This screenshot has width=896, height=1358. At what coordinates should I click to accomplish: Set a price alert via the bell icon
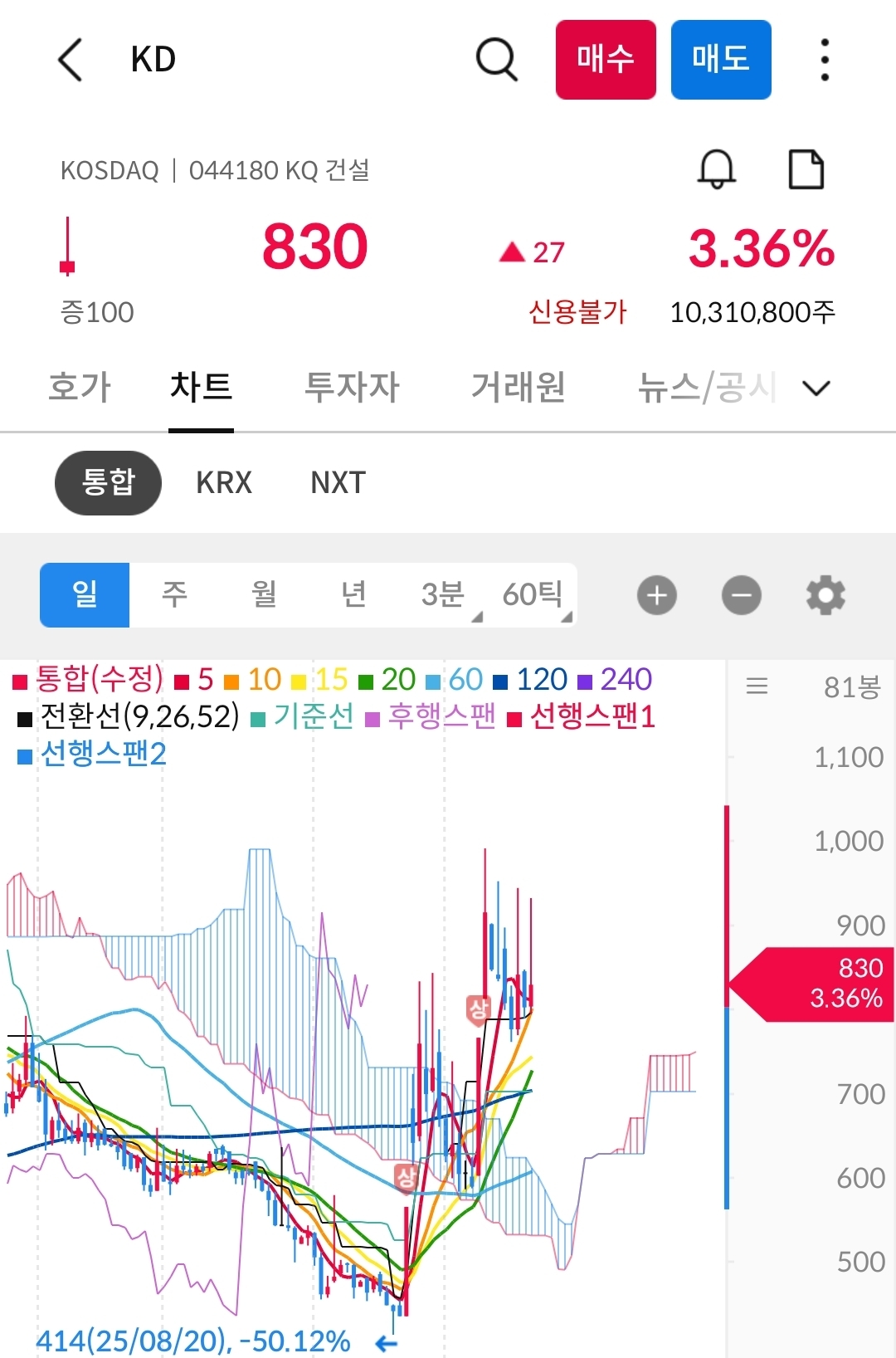click(x=717, y=169)
